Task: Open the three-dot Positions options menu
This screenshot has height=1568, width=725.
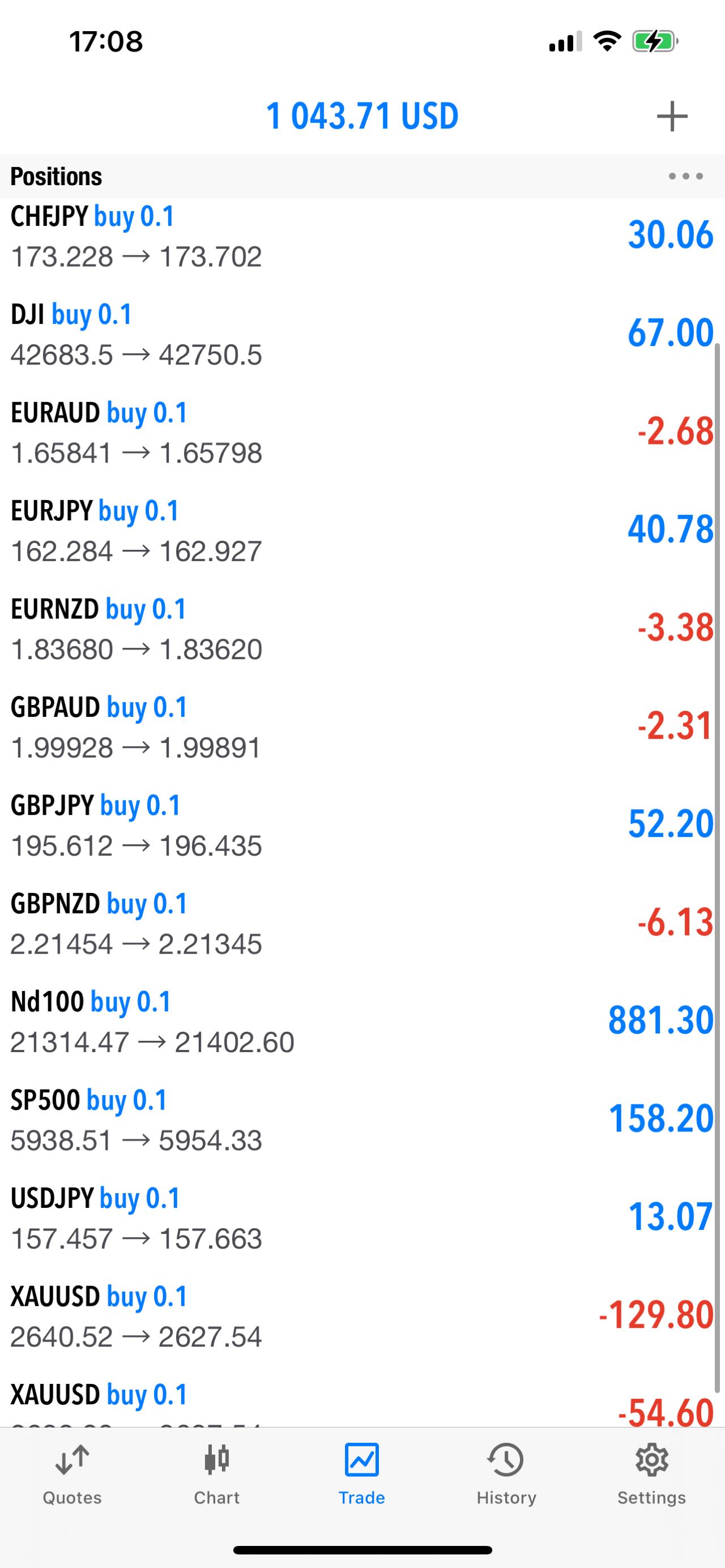Action: tap(685, 177)
